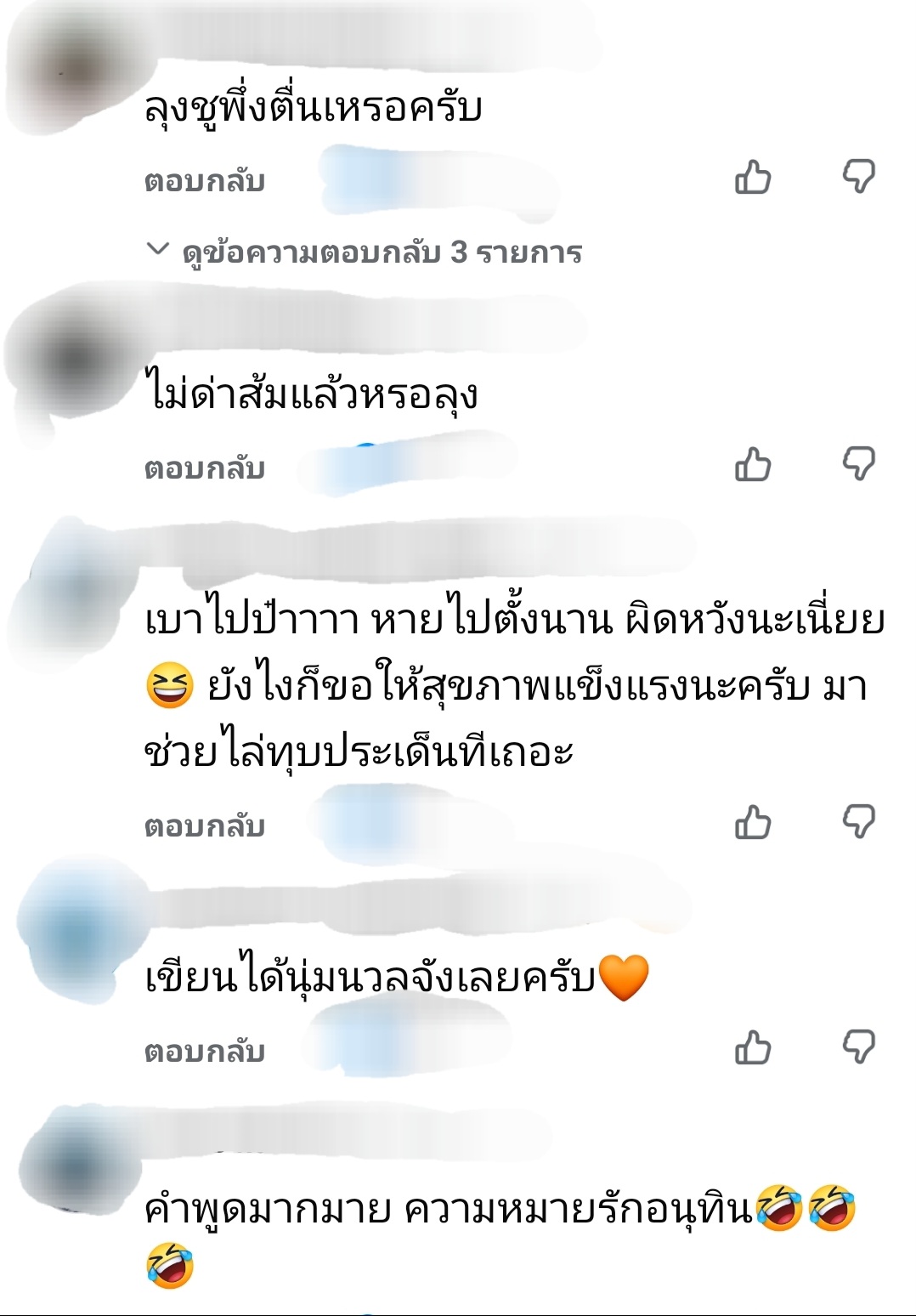Expand the 3 replies under the first comment
The image size is (916, 1316).
pyautogui.click(x=365, y=252)
